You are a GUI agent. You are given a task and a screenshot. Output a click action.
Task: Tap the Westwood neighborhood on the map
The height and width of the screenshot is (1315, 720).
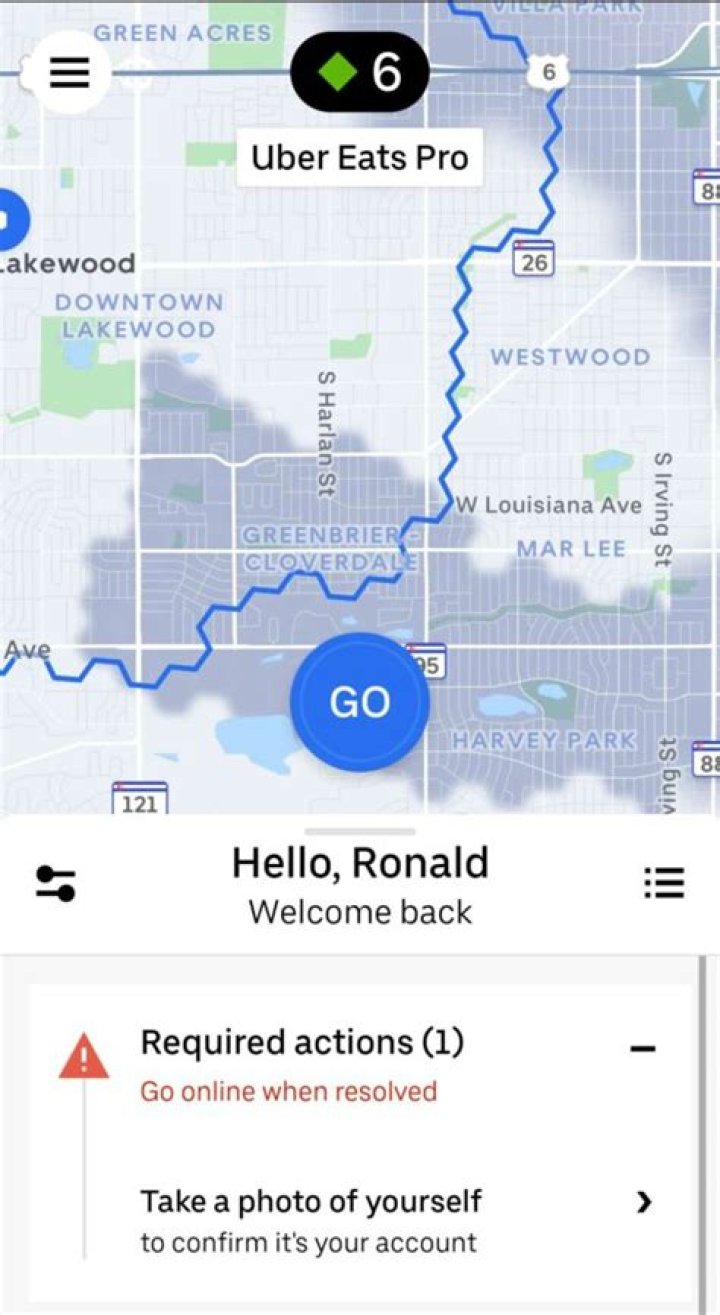coord(570,357)
